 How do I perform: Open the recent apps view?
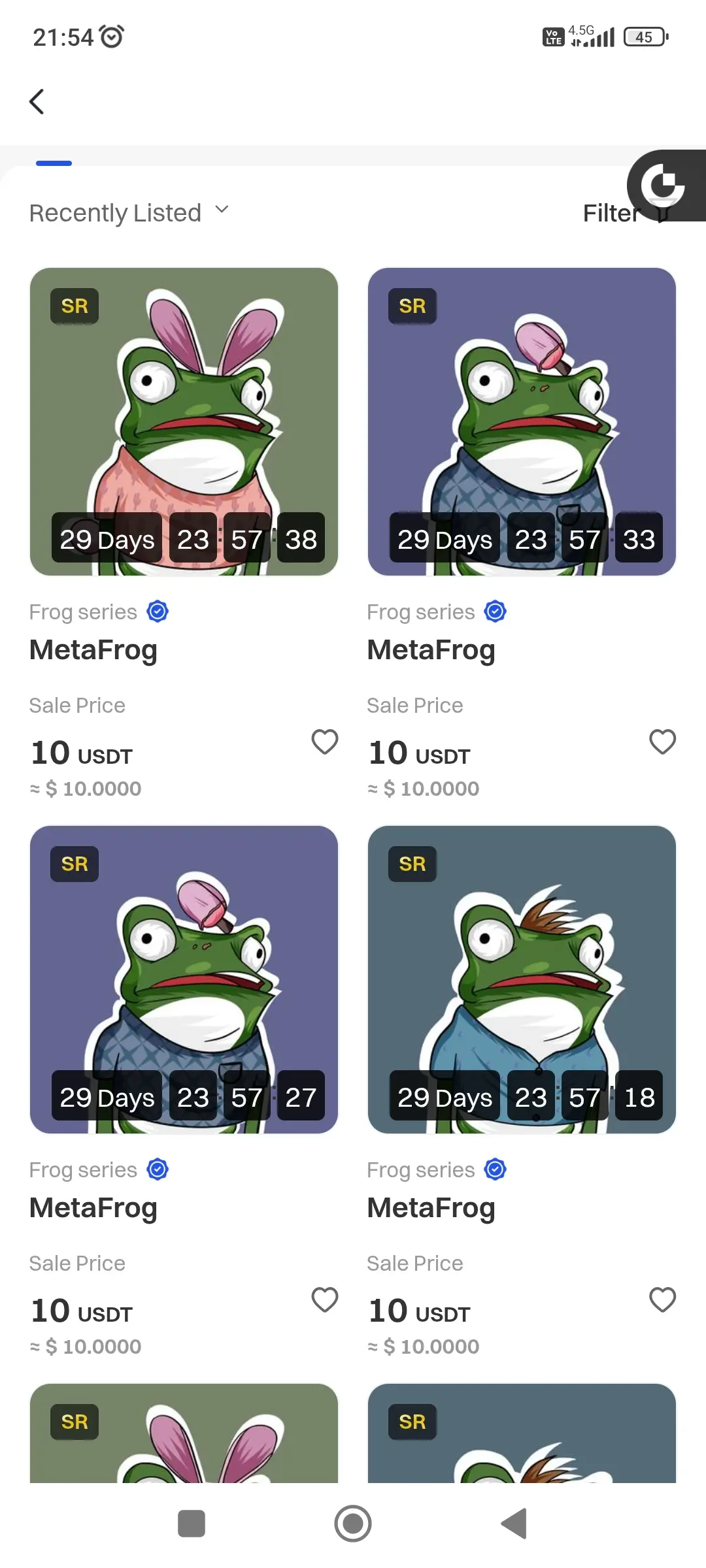[x=192, y=1524]
